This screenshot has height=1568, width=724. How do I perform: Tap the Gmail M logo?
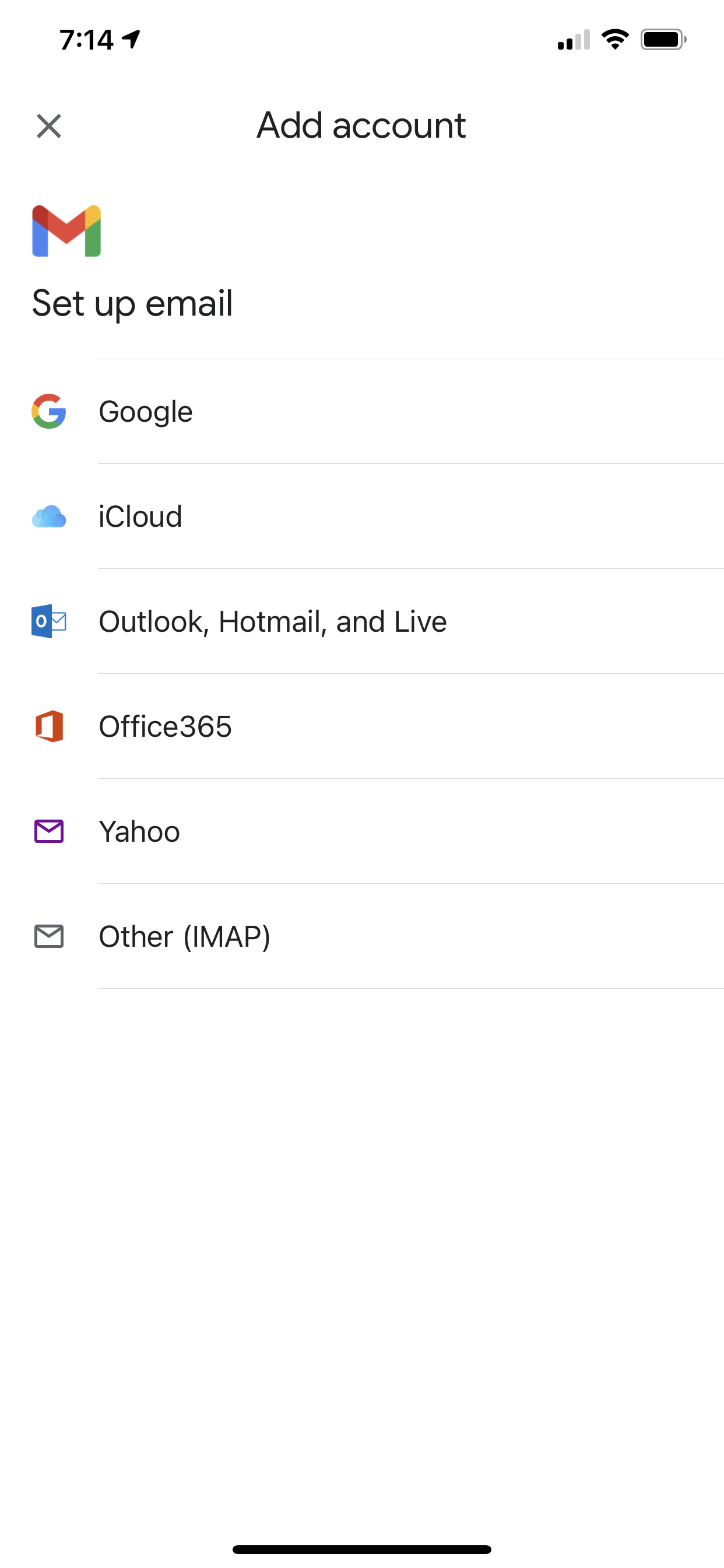tap(66, 232)
